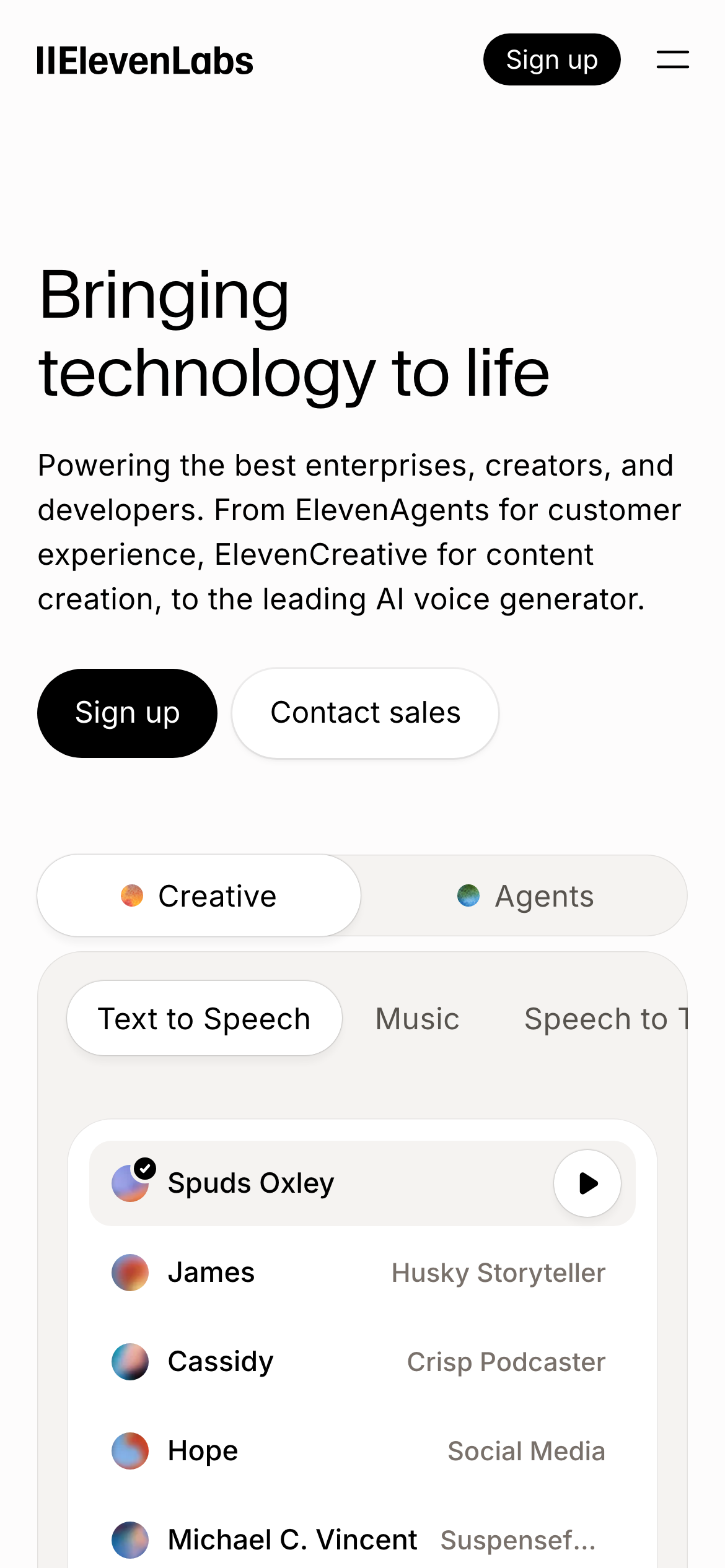Go to the ElevenLabs homepage logo
Screen dimensions: 725x1568
(x=145, y=61)
